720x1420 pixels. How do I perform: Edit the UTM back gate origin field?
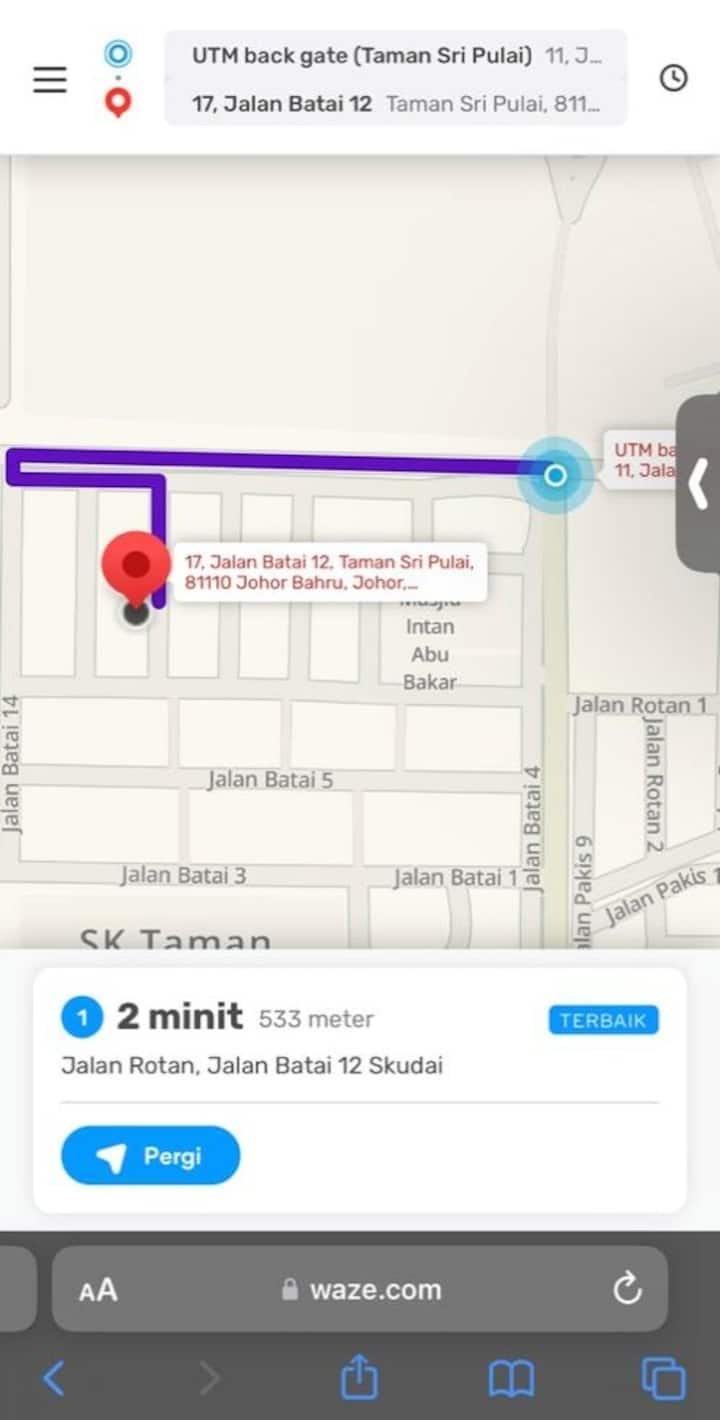[x=395, y=56]
